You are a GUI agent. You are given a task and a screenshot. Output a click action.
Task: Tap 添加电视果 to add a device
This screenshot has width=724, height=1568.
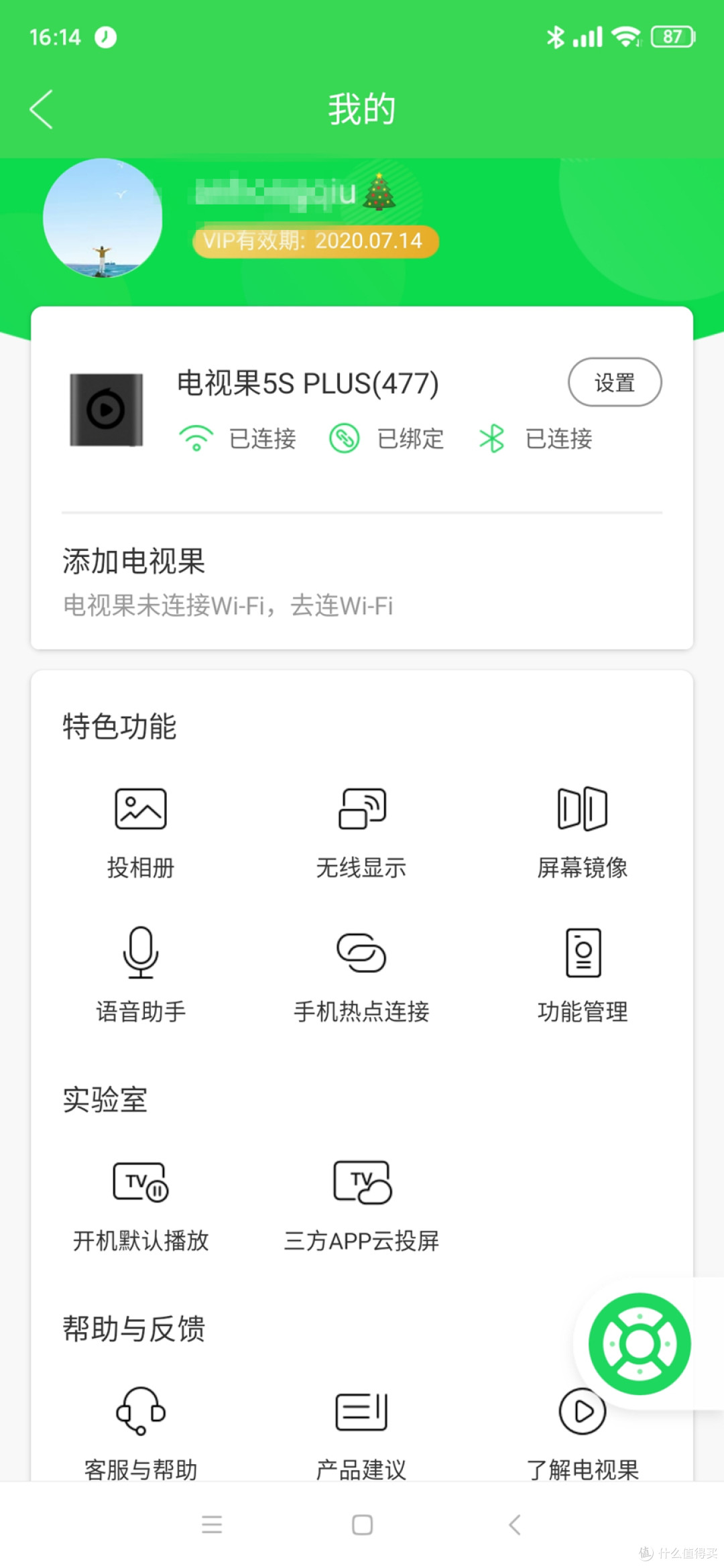(x=133, y=562)
